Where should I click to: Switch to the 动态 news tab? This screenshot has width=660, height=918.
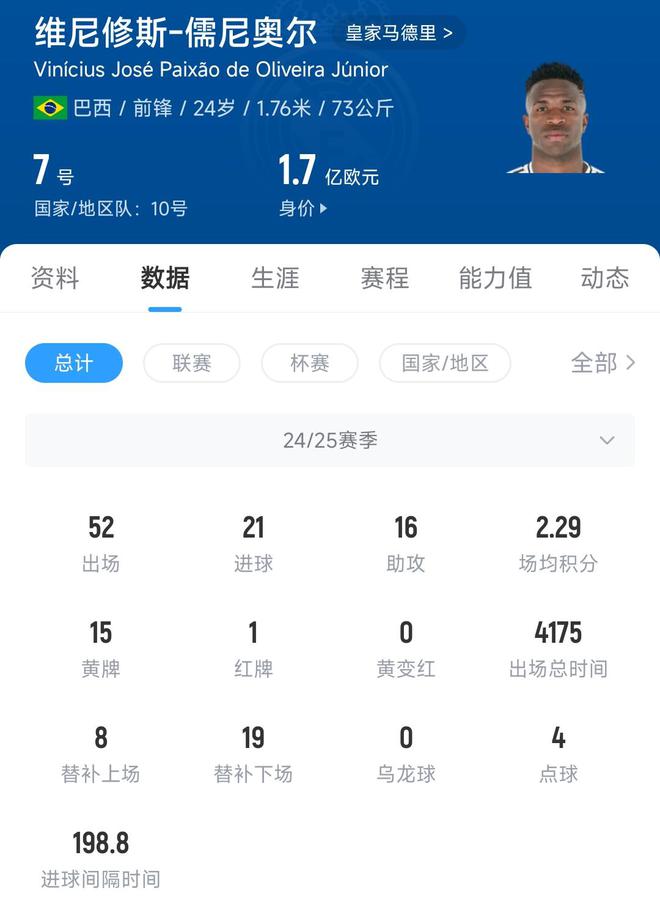tap(604, 278)
